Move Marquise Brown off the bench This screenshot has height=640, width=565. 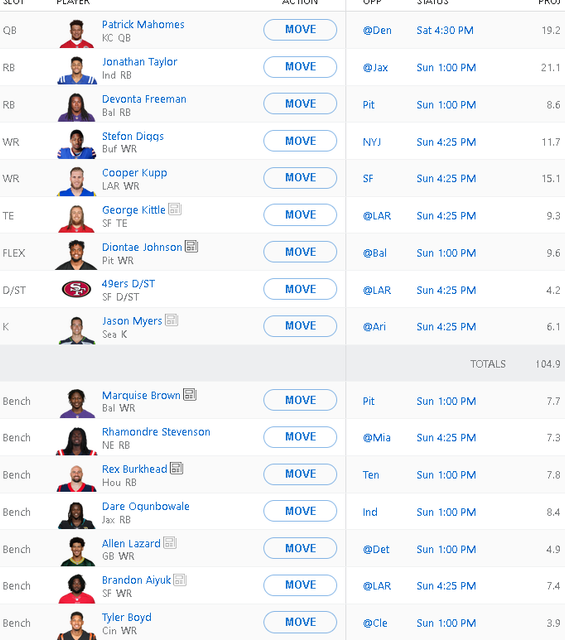coord(300,400)
